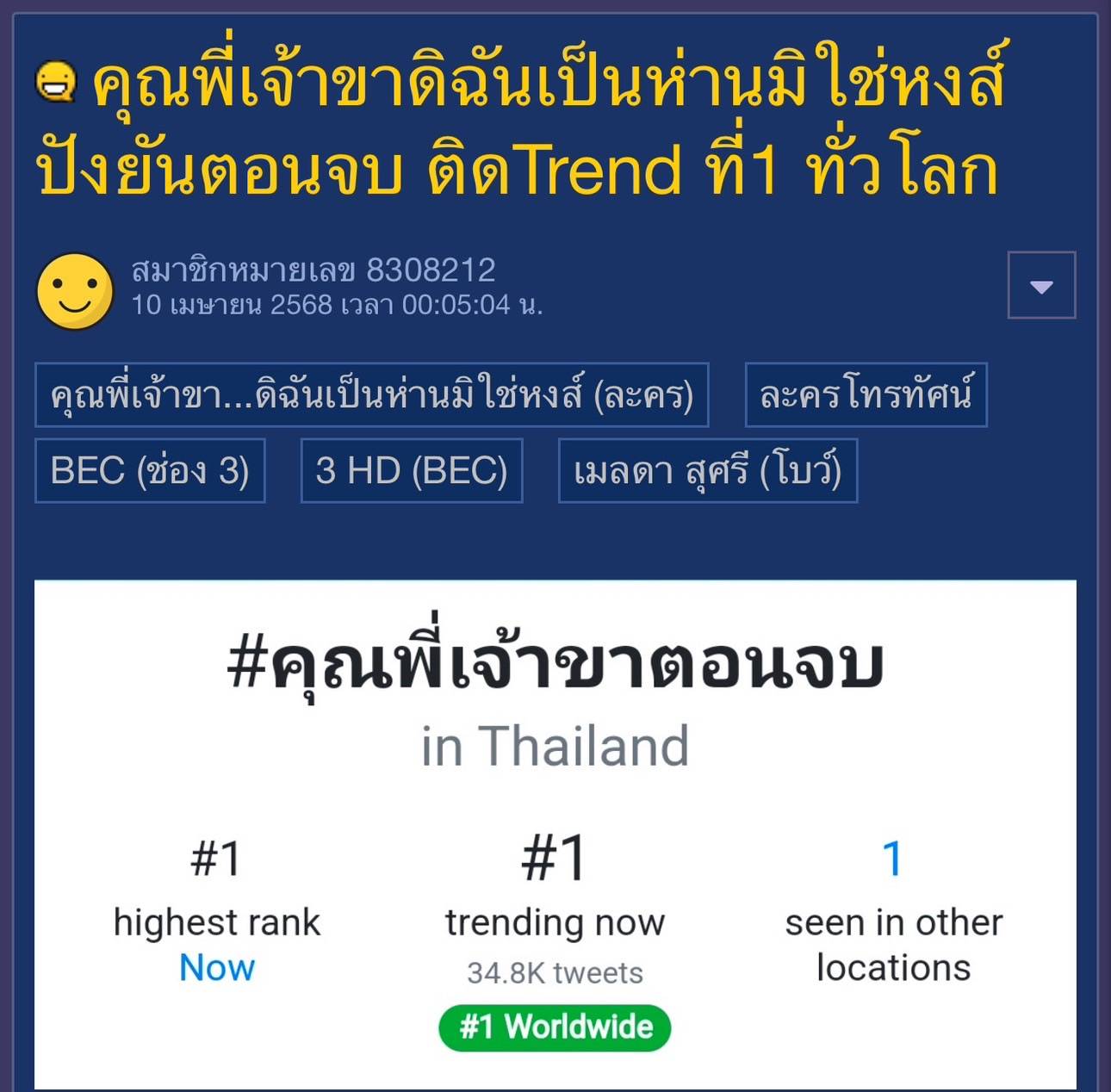Open the member's smiley avatar
1111x1092 pixels.
[75, 291]
